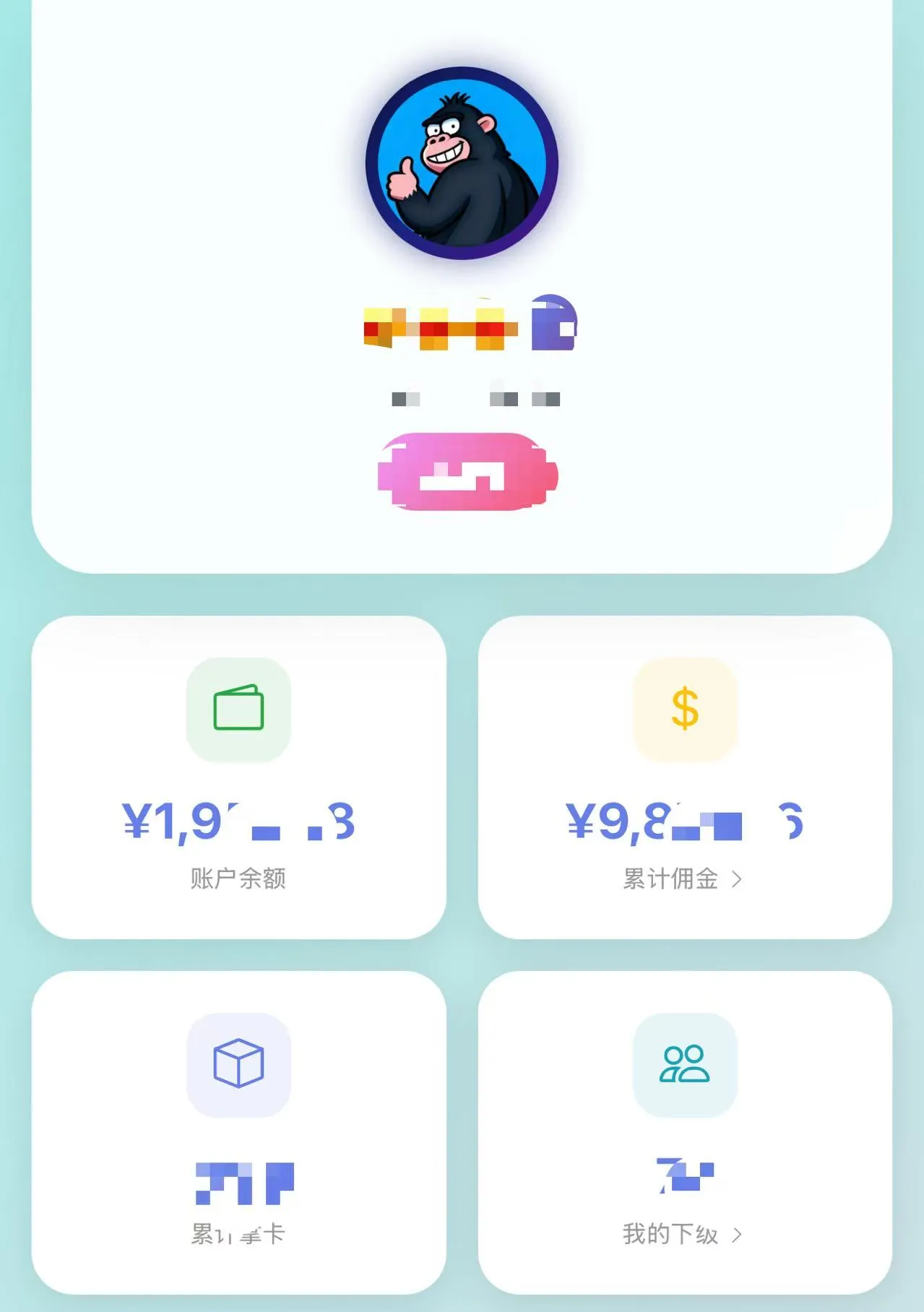Tap the pink button below the profile

(x=467, y=473)
